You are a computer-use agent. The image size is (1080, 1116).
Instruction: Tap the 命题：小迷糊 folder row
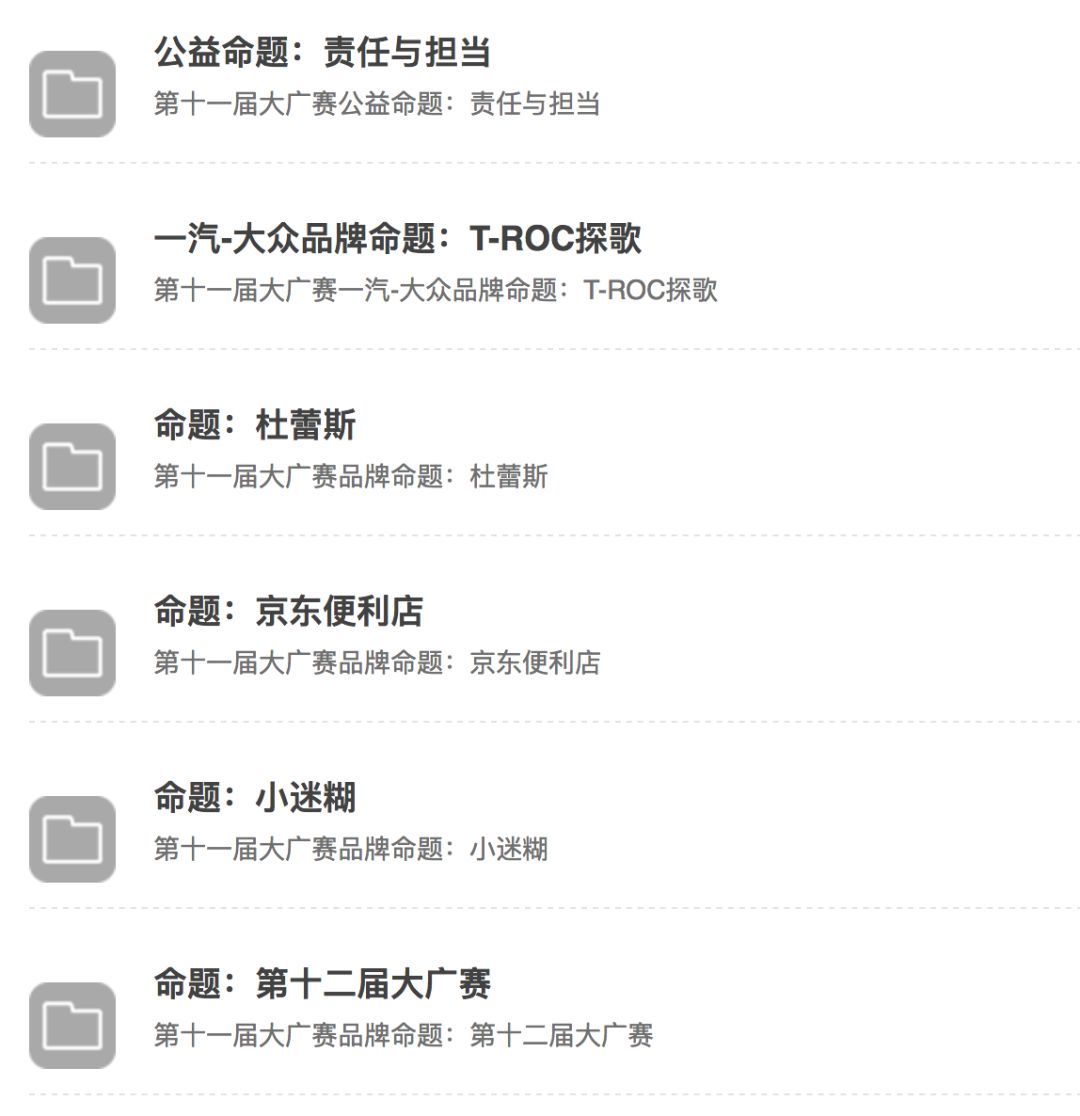pyautogui.click(x=255, y=799)
